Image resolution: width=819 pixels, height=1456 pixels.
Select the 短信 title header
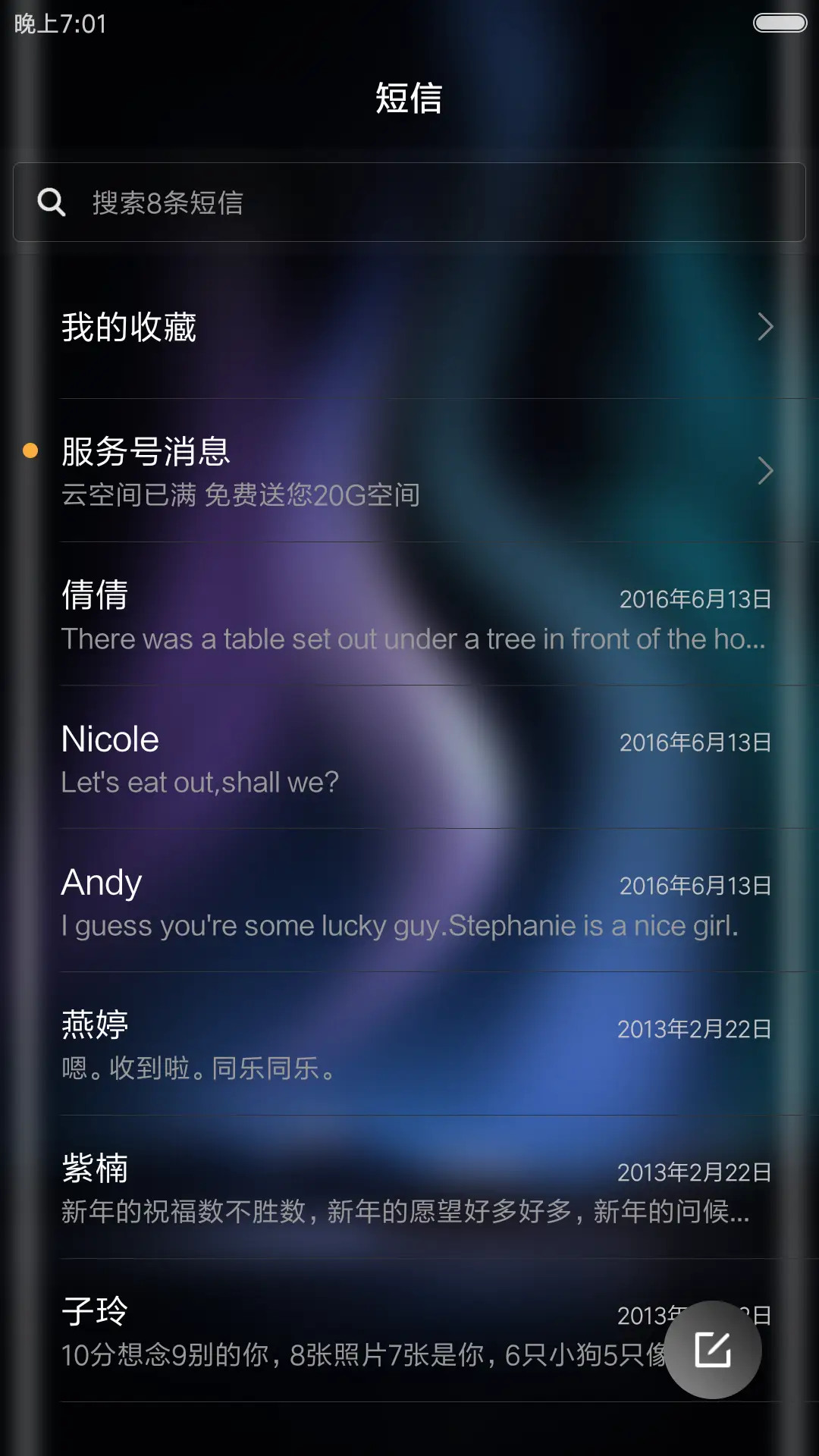coord(409,98)
